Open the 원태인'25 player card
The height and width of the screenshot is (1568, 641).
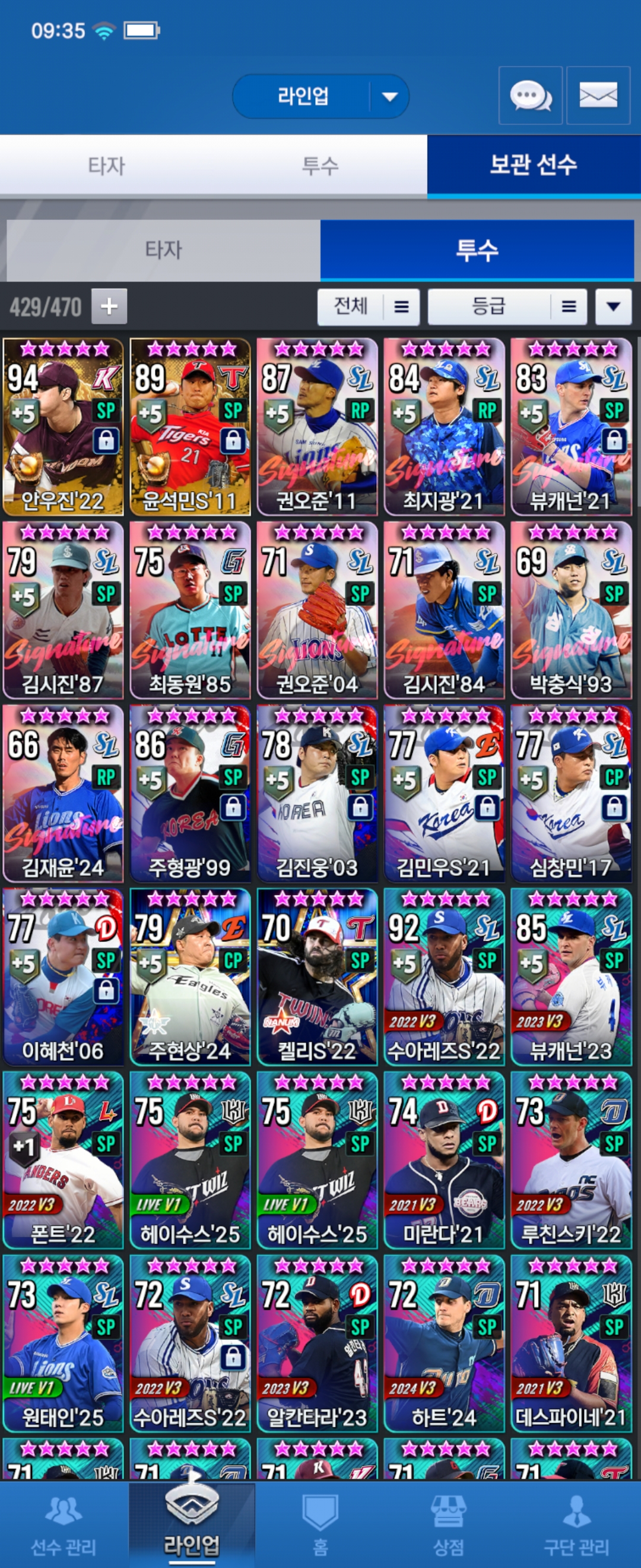pos(63,1343)
